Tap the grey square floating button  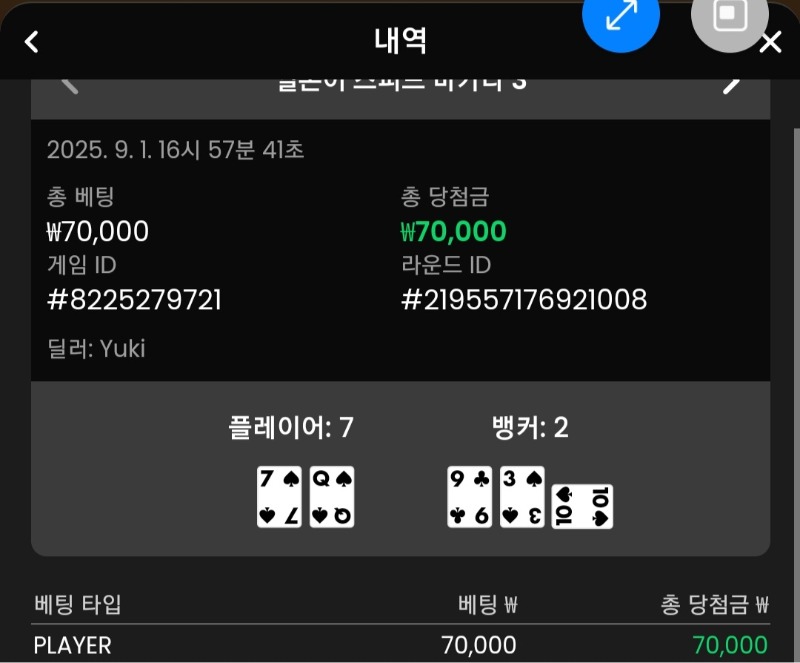pos(729,15)
